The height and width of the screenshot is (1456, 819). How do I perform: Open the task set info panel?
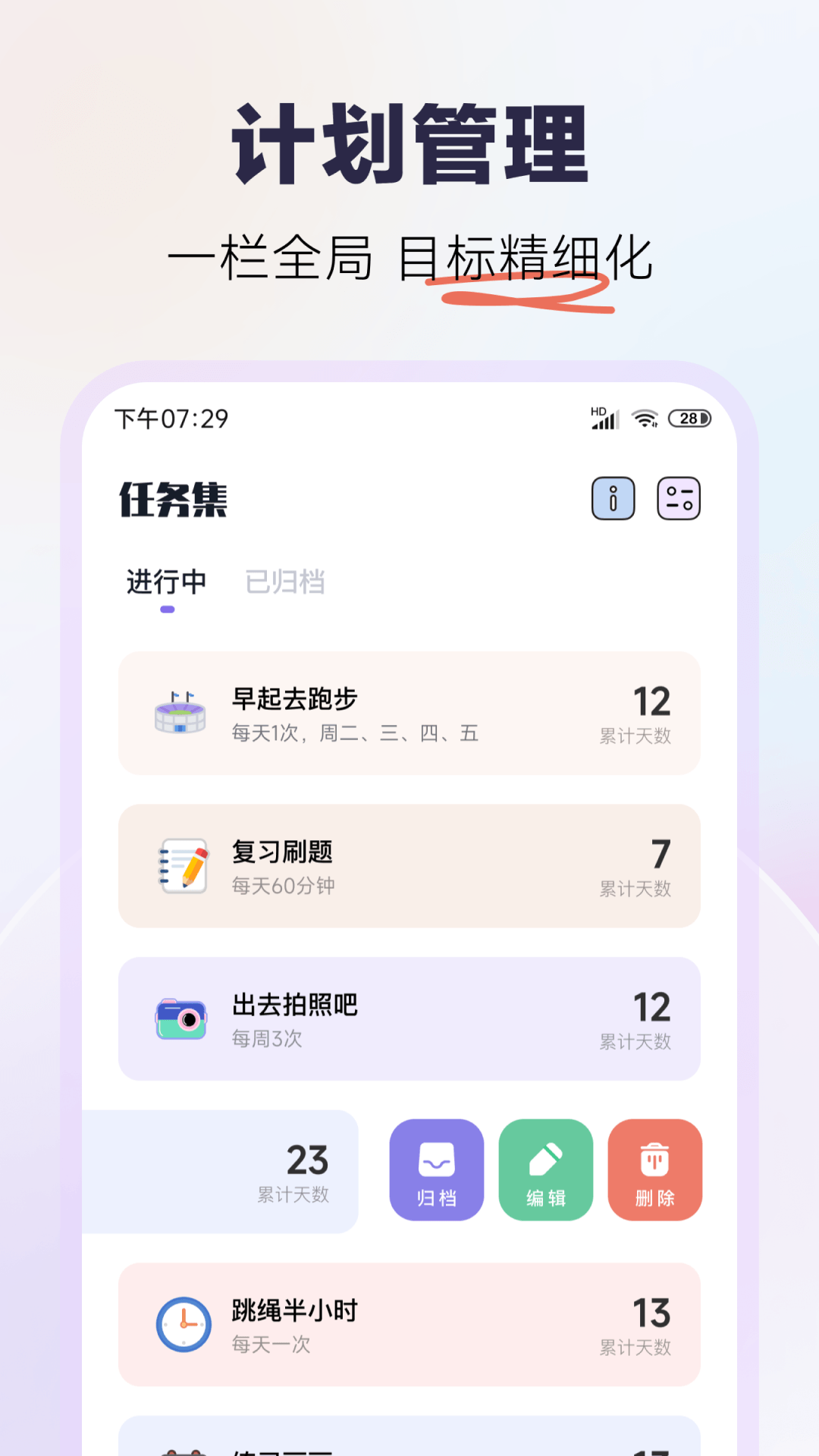(613, 499)
